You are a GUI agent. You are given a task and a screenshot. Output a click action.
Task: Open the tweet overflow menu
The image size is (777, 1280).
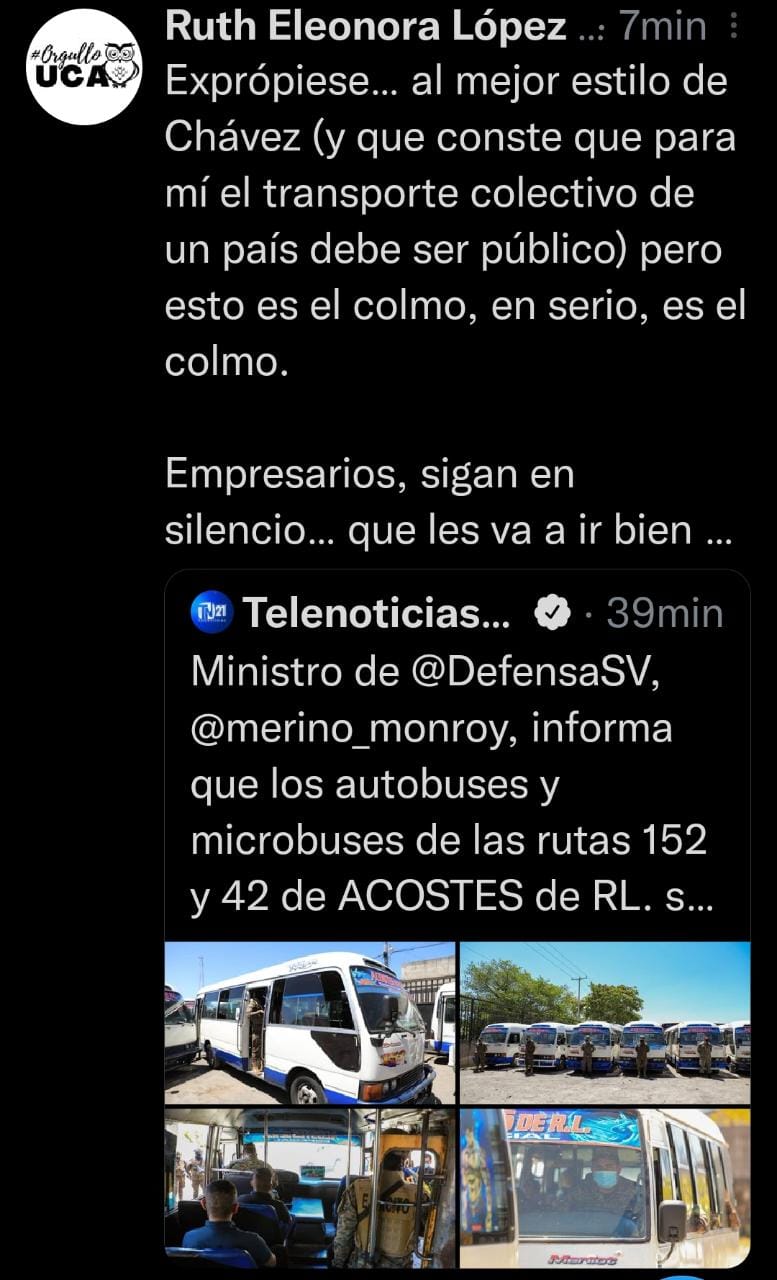click(x=735, y=27)
